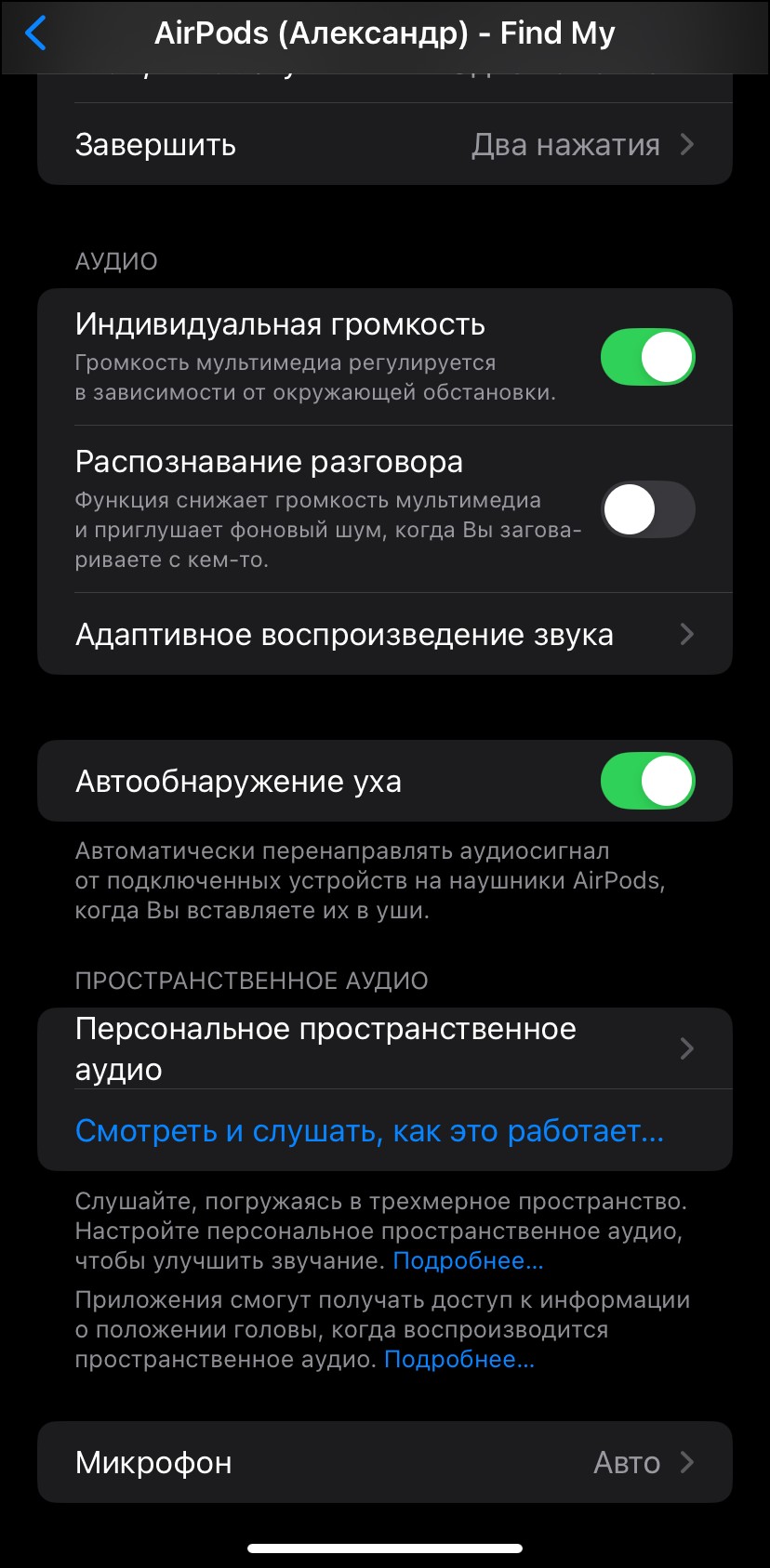The image size is (770, 1568).
Task: Open Подробнее link about положении головы
Action: pyautogui.click(x=459, y=1360)
